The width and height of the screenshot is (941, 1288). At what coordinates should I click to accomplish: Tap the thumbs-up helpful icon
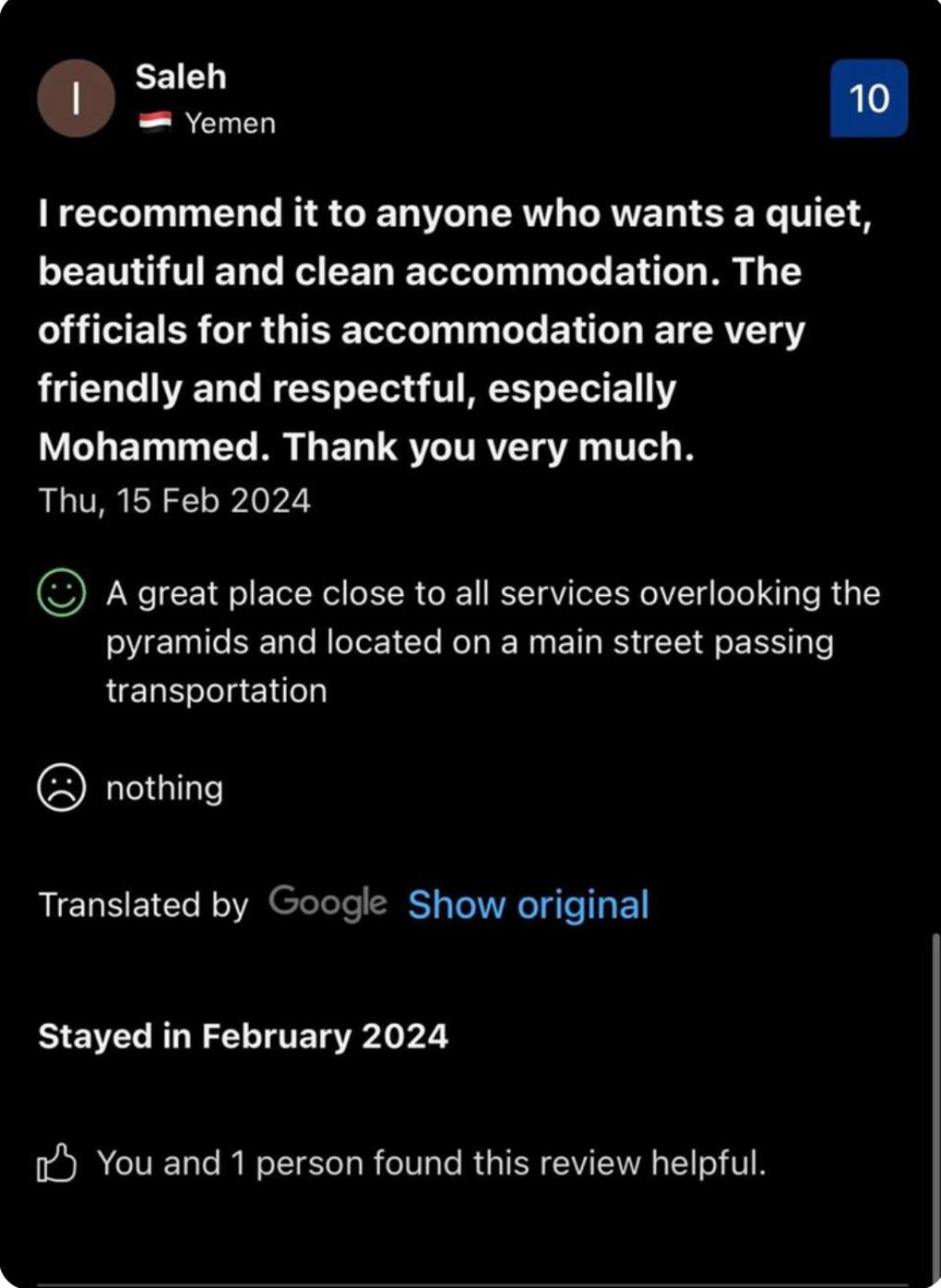click(56, 1164)
